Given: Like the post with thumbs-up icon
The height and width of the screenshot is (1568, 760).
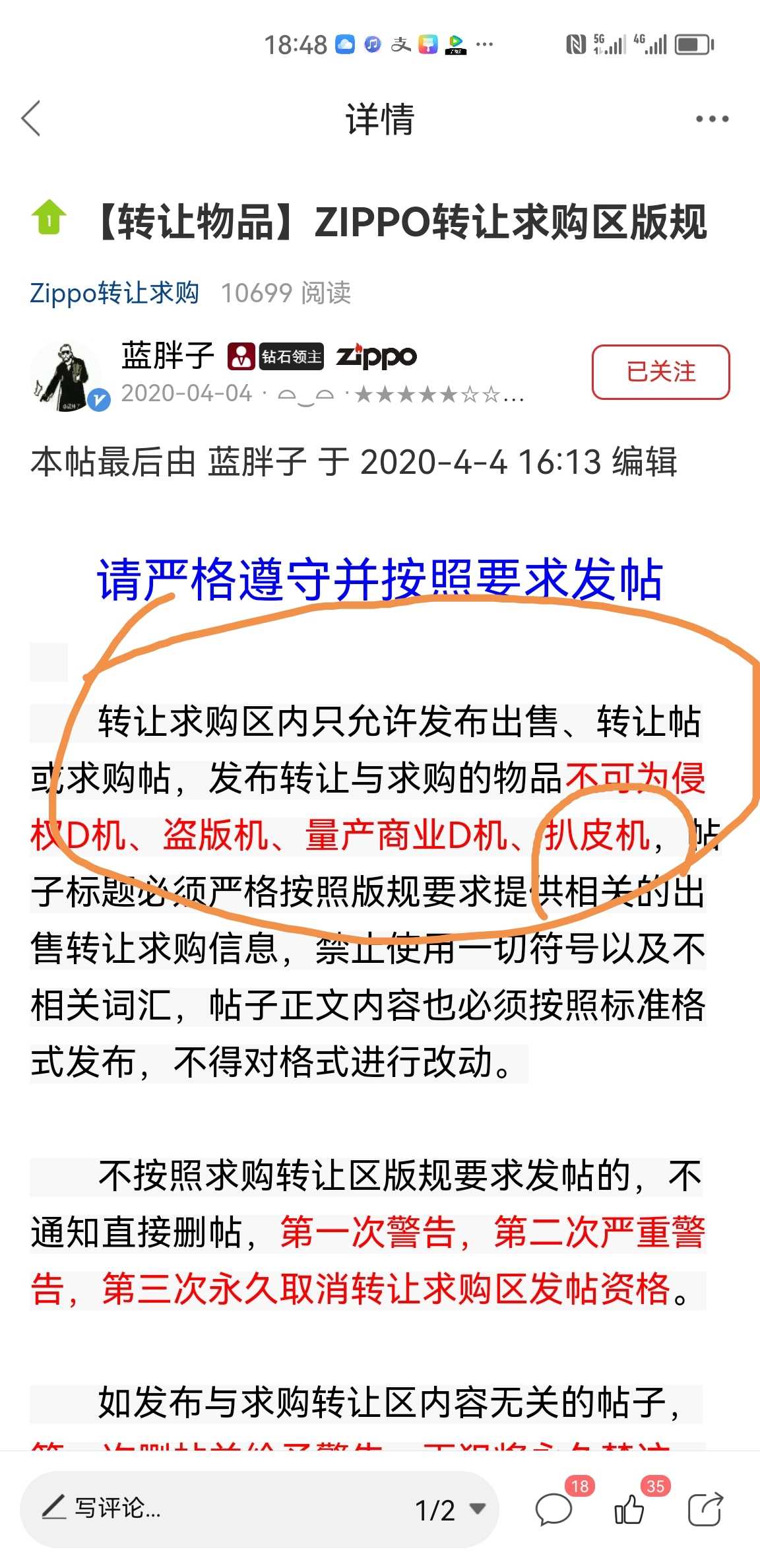Looking at the screenshot, I should point(629,1509).
